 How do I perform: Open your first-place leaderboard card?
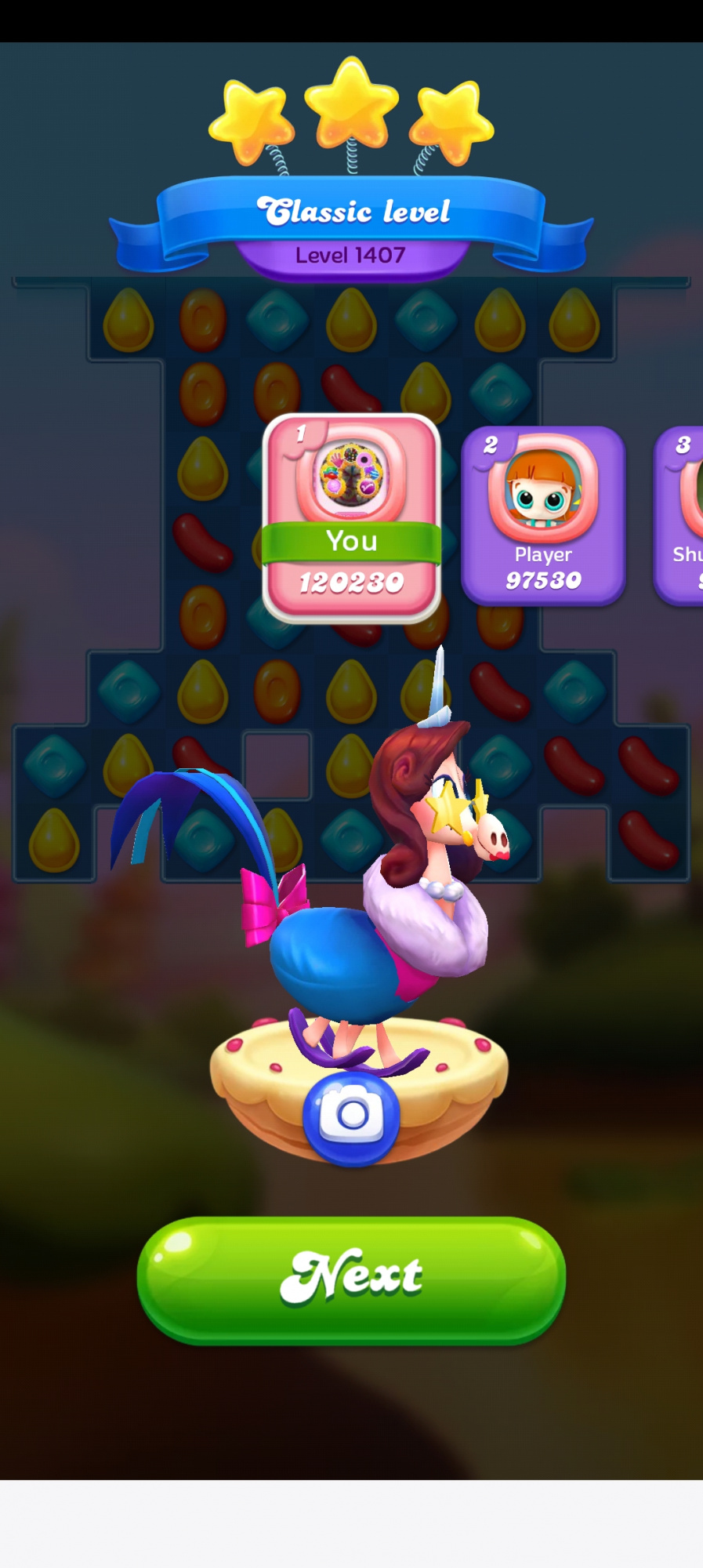pyautogui.click(x=351, y=517)
